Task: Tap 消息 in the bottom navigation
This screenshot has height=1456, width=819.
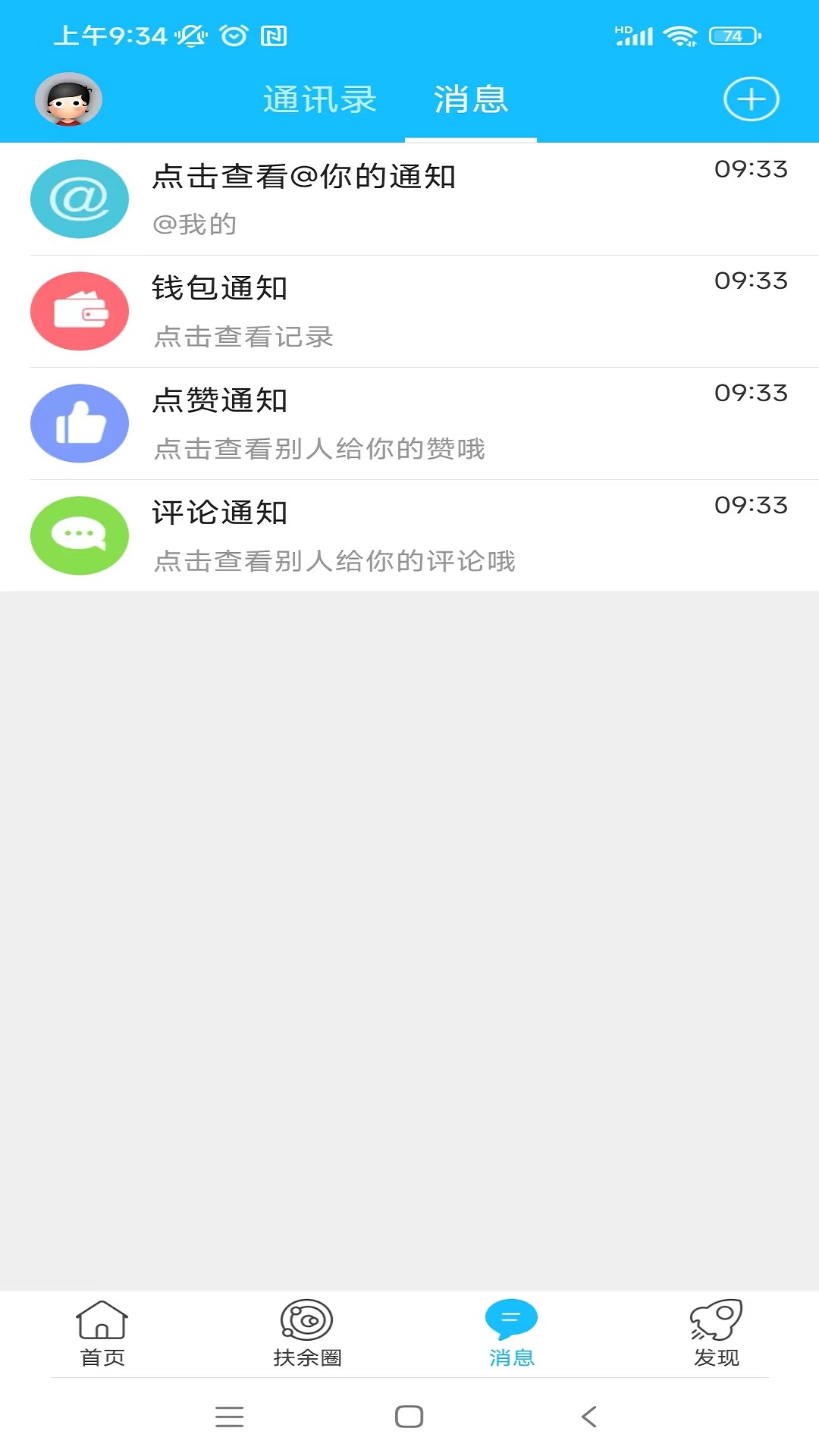Action: [512, 1333]
